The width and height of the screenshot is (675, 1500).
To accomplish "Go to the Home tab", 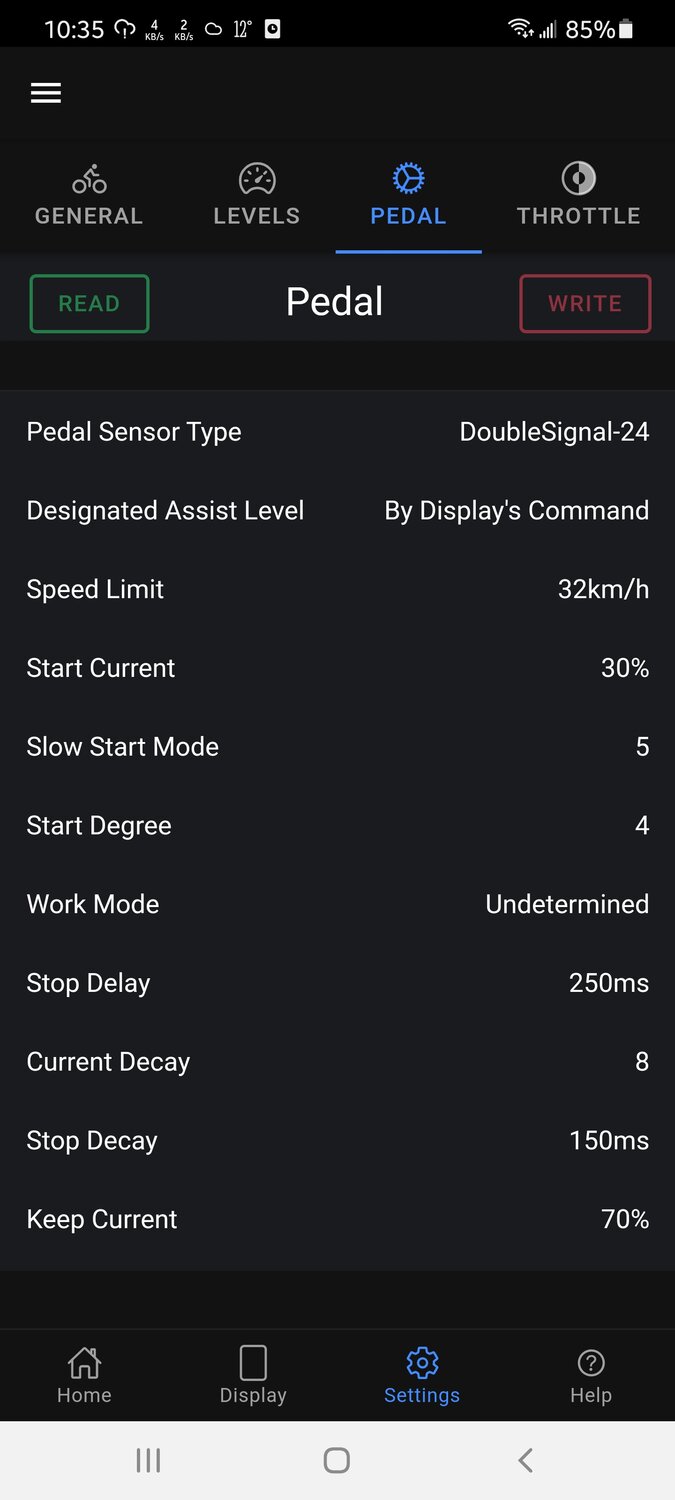I will pyautogui.click(x=84, y=1375).
